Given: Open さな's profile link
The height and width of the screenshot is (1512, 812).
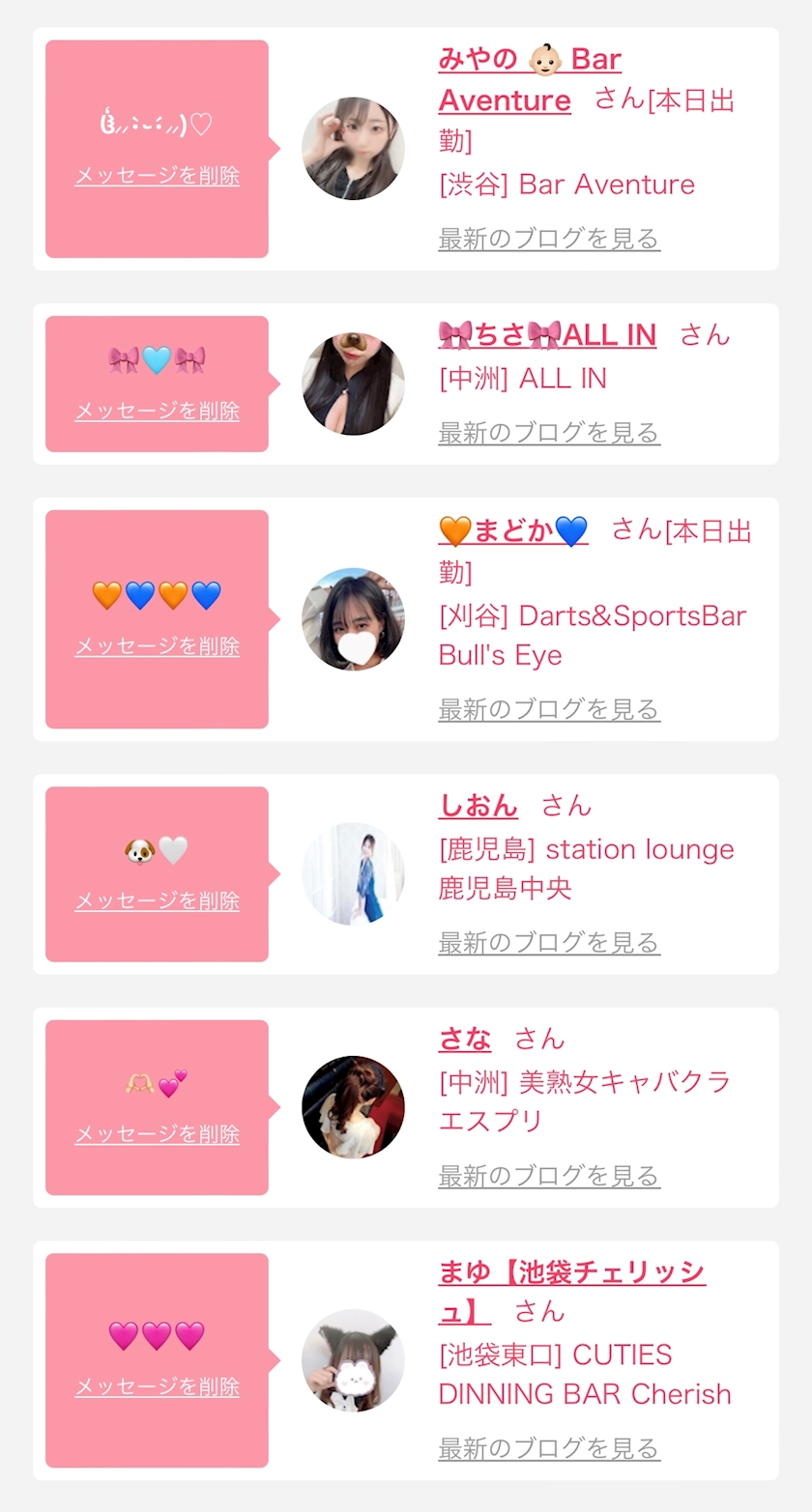Looking at the screenshot, I should pos(464,1039).
